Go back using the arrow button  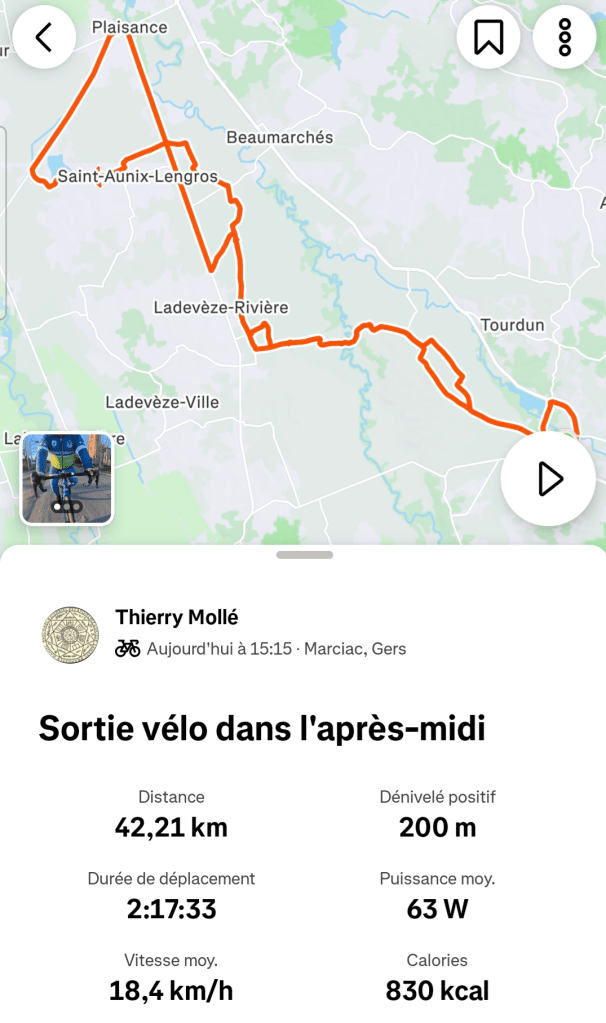coord(44,37)
